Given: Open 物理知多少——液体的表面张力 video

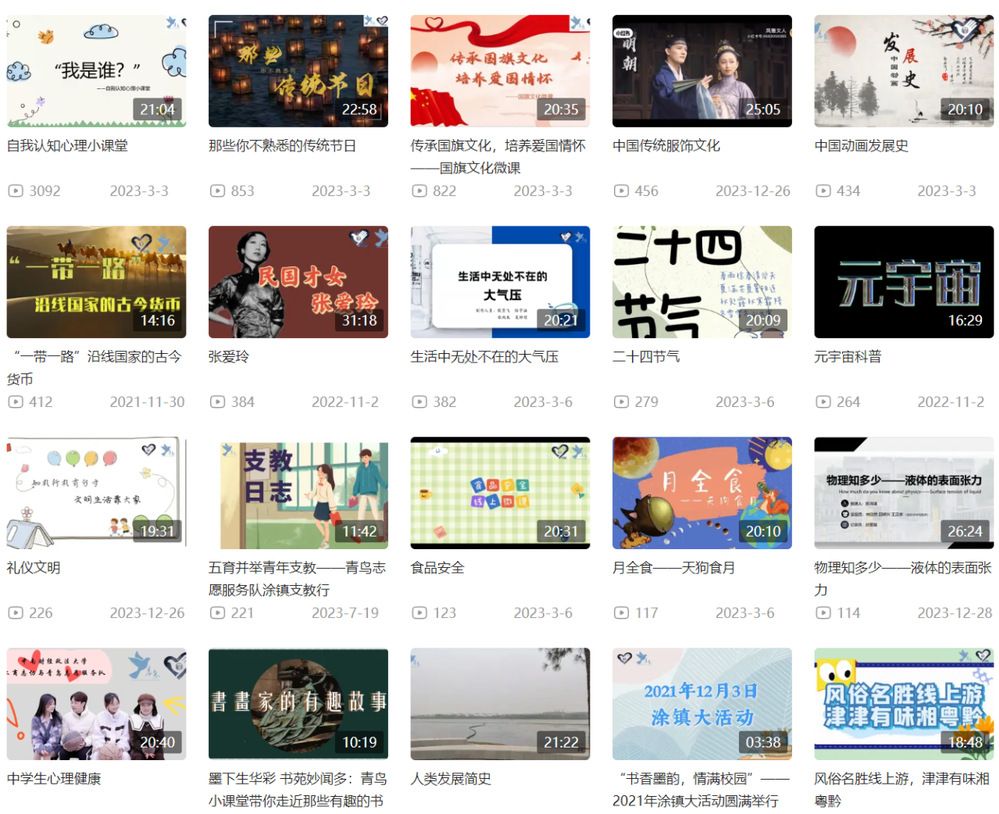Looking at the screenshot, I should coord(904,492).
